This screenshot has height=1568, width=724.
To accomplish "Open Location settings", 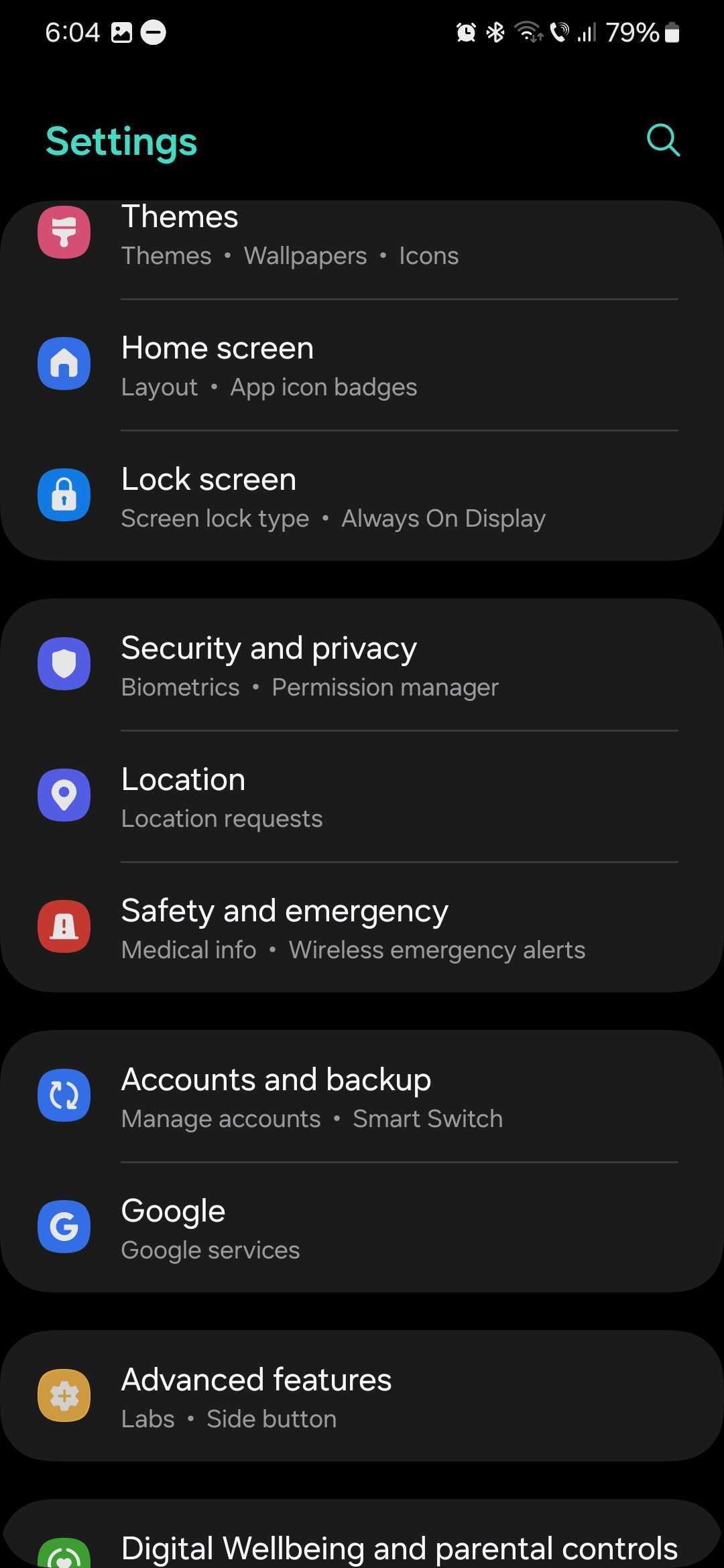I will 362,797.
